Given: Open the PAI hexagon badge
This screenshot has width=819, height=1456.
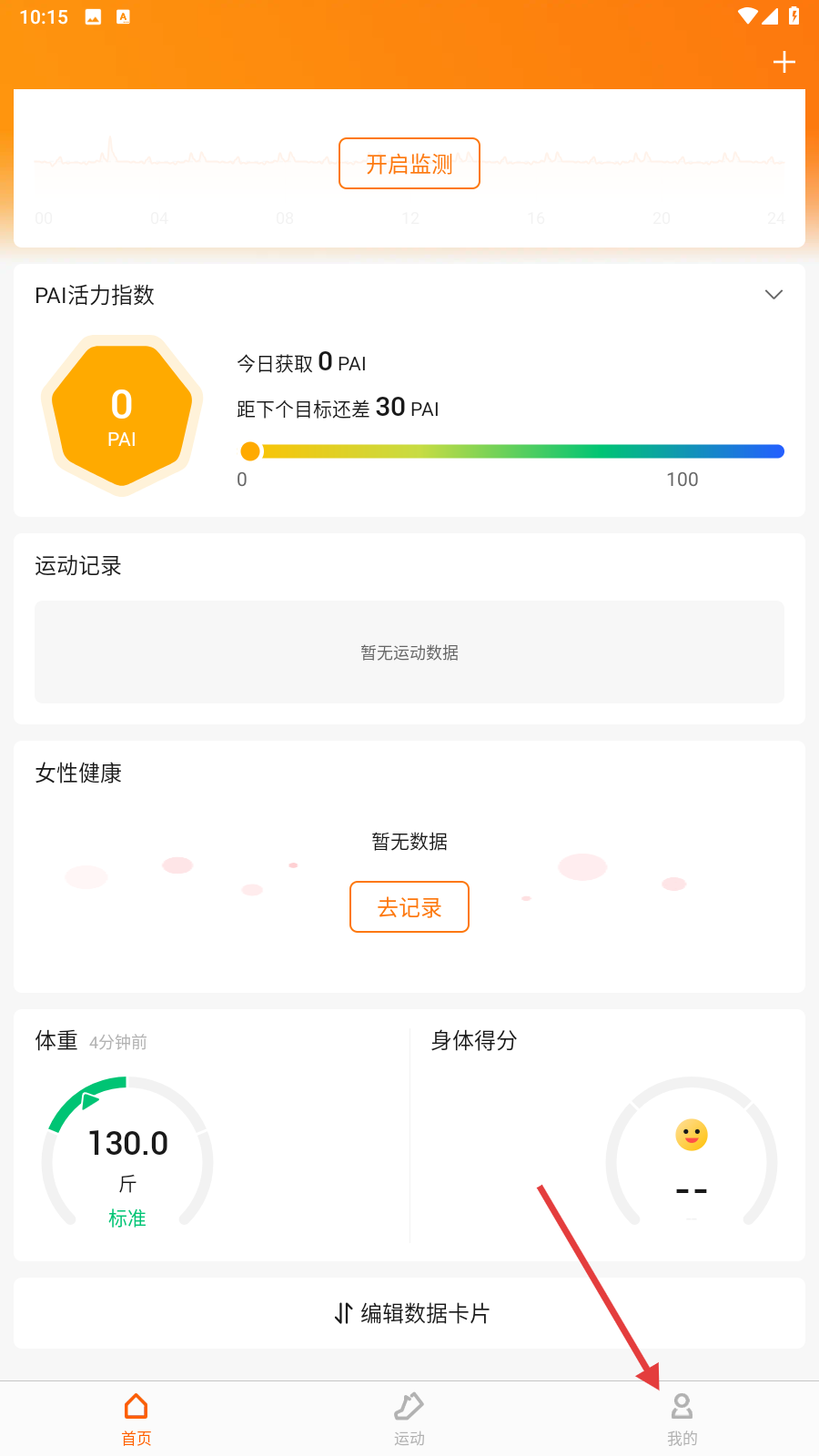Looking at the screenshot, I should (x=122, y=416).
